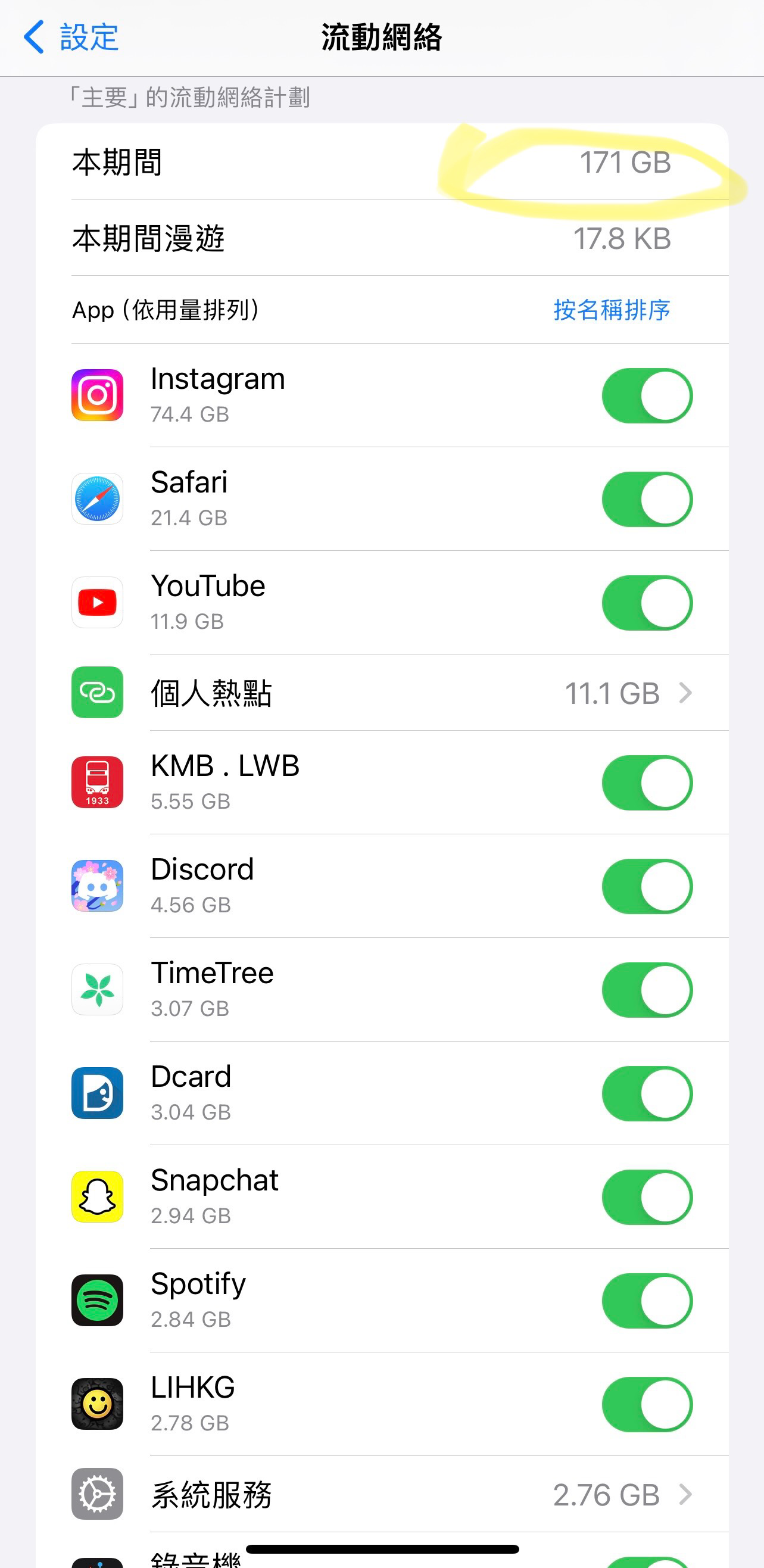Turn off Safari's mobile data switch

point(647,499)
